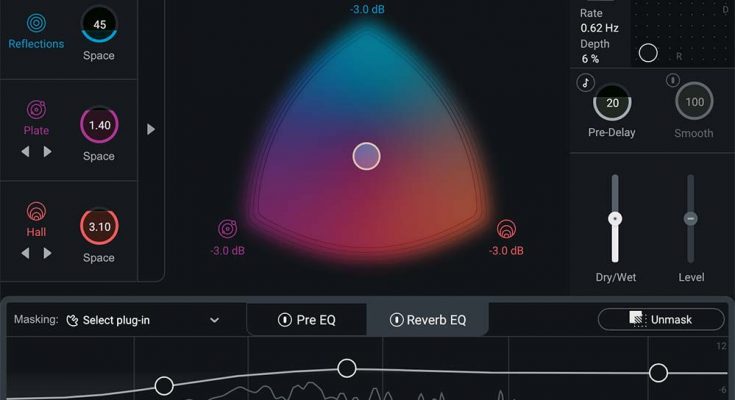
Task: Tap the Smooth knob
Action: point(693,102)
